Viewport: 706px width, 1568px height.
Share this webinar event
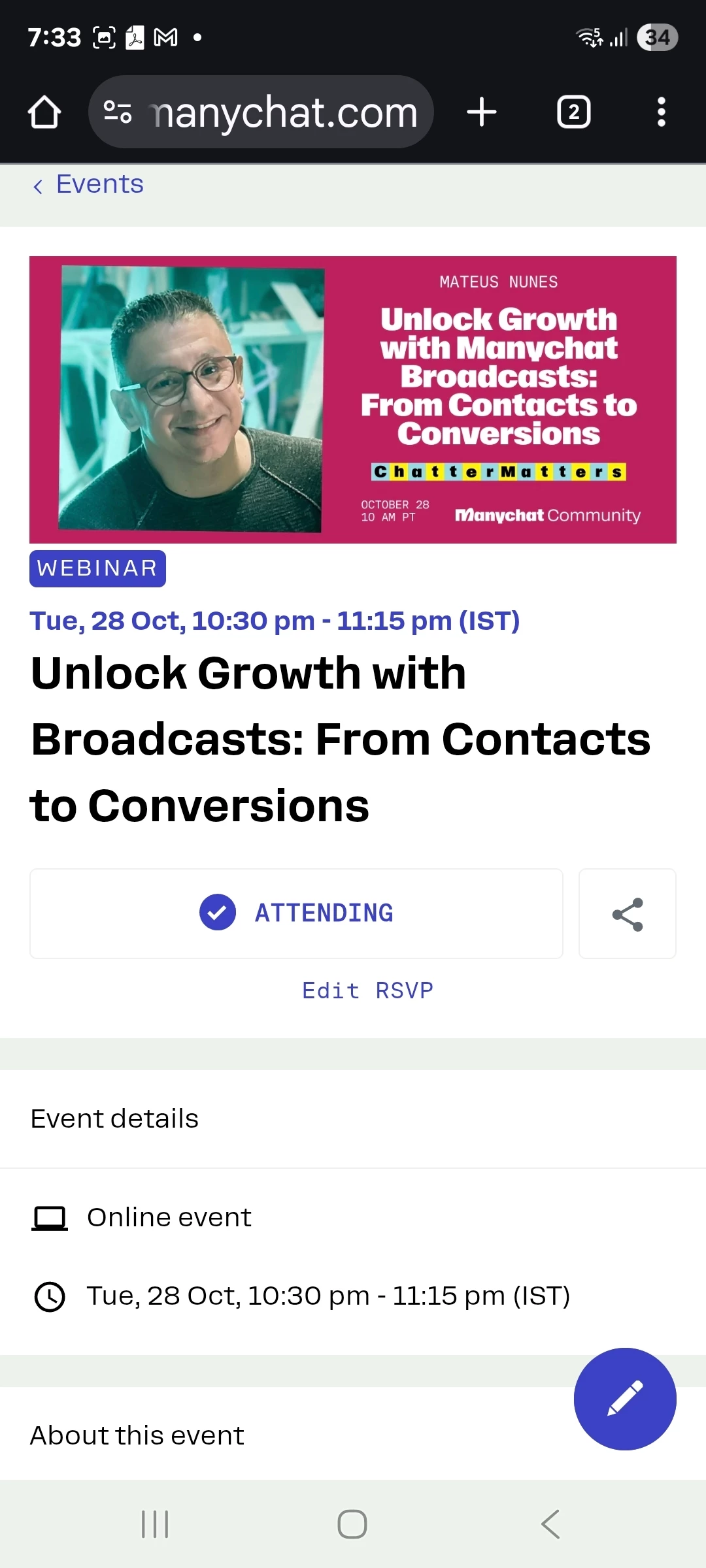click(x=627, y=913)
